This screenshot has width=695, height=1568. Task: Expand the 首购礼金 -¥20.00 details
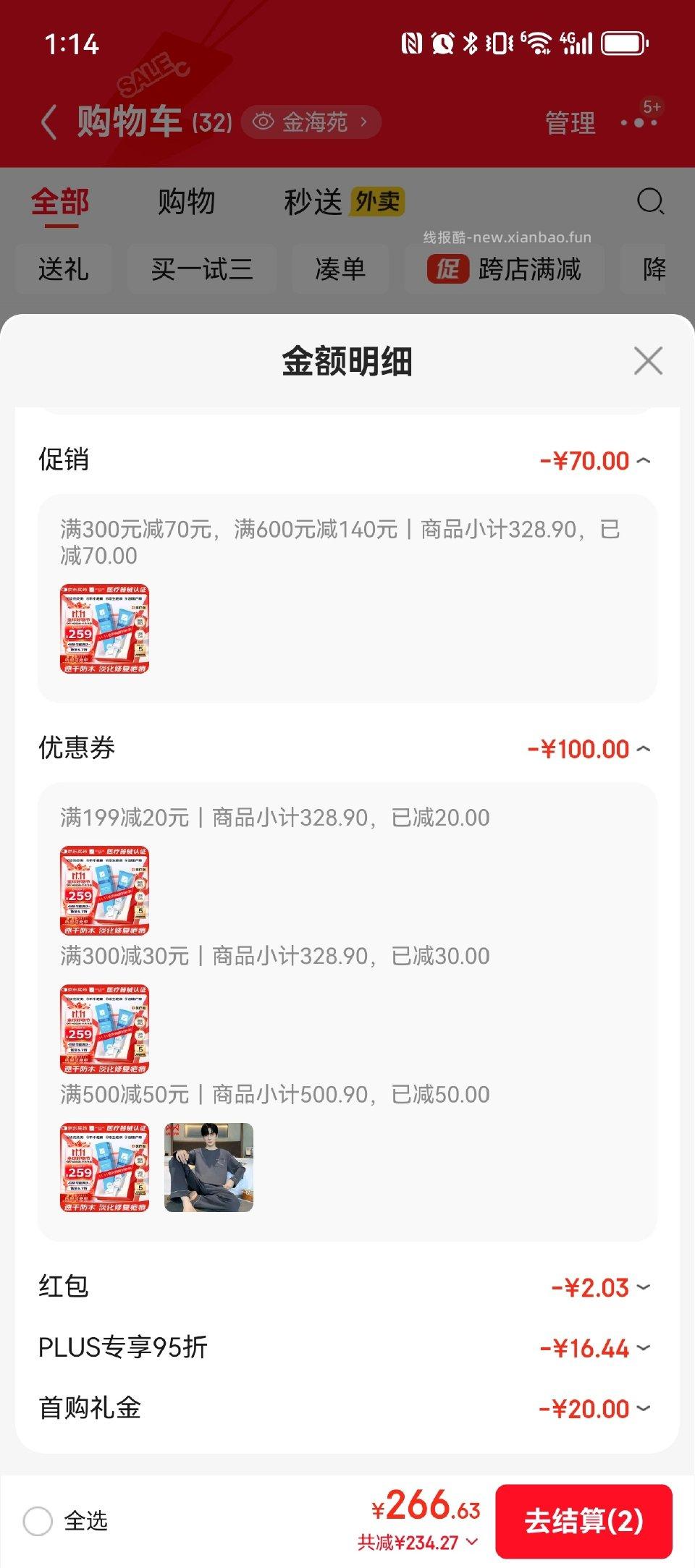pyautogui.click(x=643, y=1407)
